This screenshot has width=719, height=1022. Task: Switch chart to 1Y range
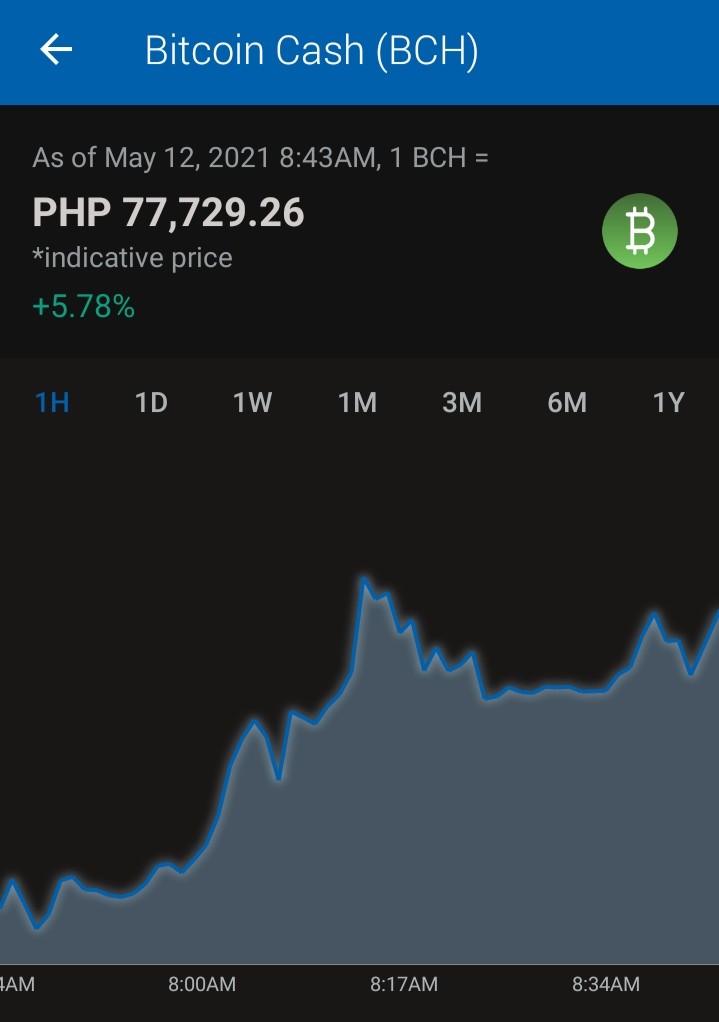(669, 403)
